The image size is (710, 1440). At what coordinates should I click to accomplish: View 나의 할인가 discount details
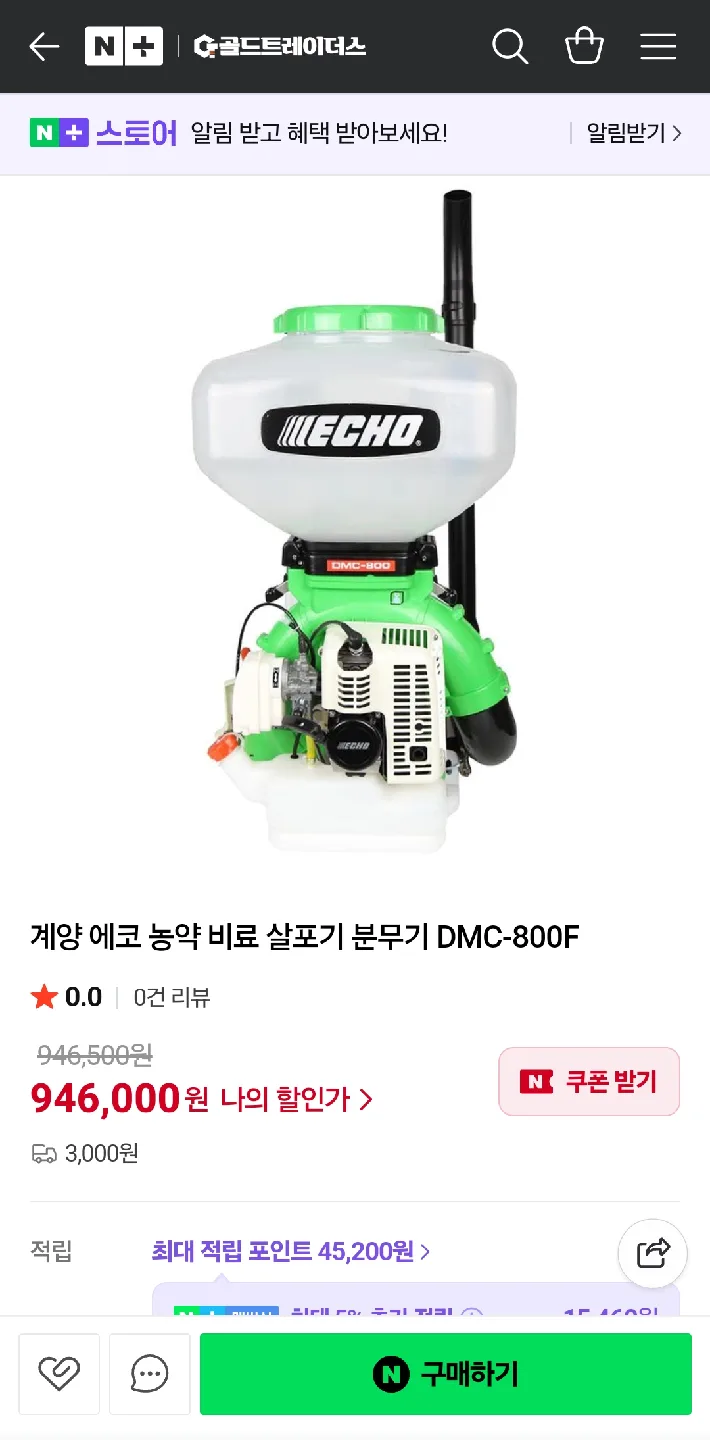[296, 1100]
